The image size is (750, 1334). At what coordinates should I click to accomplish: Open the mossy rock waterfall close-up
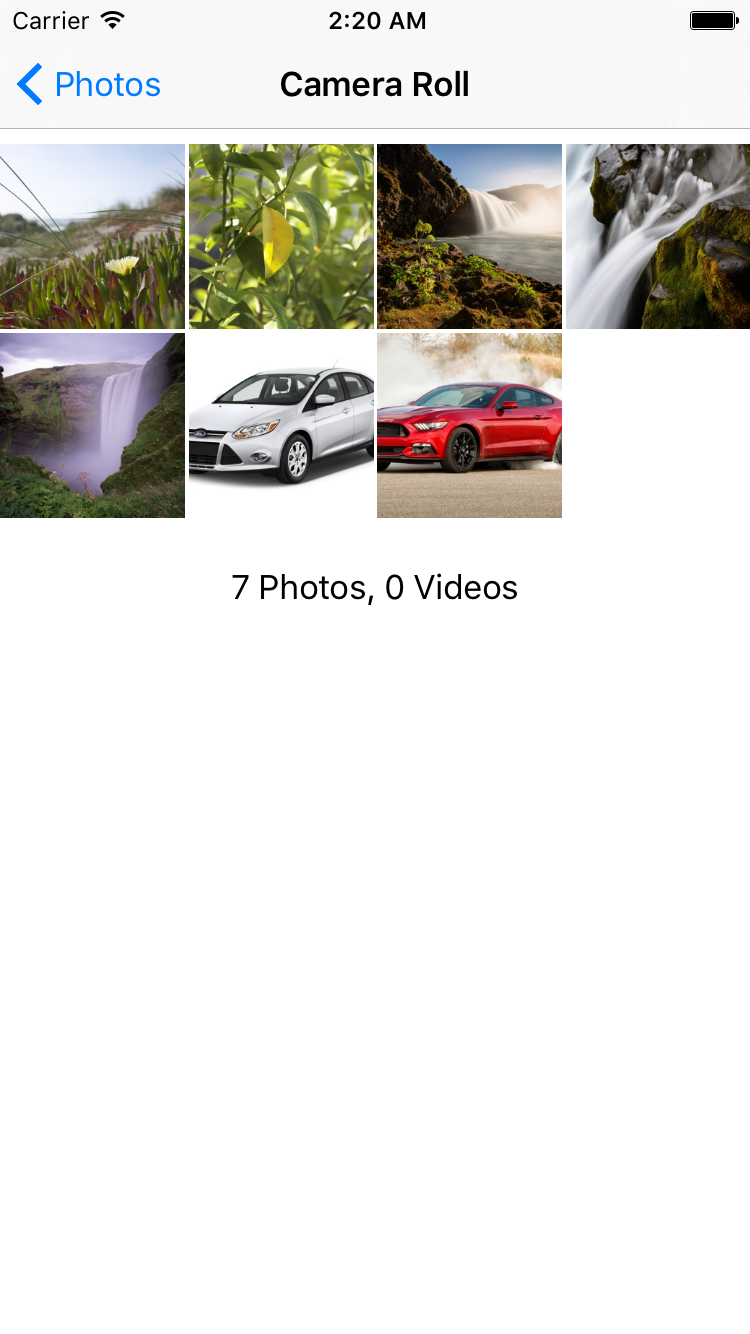pyautogui.click(x=657, y=236)
